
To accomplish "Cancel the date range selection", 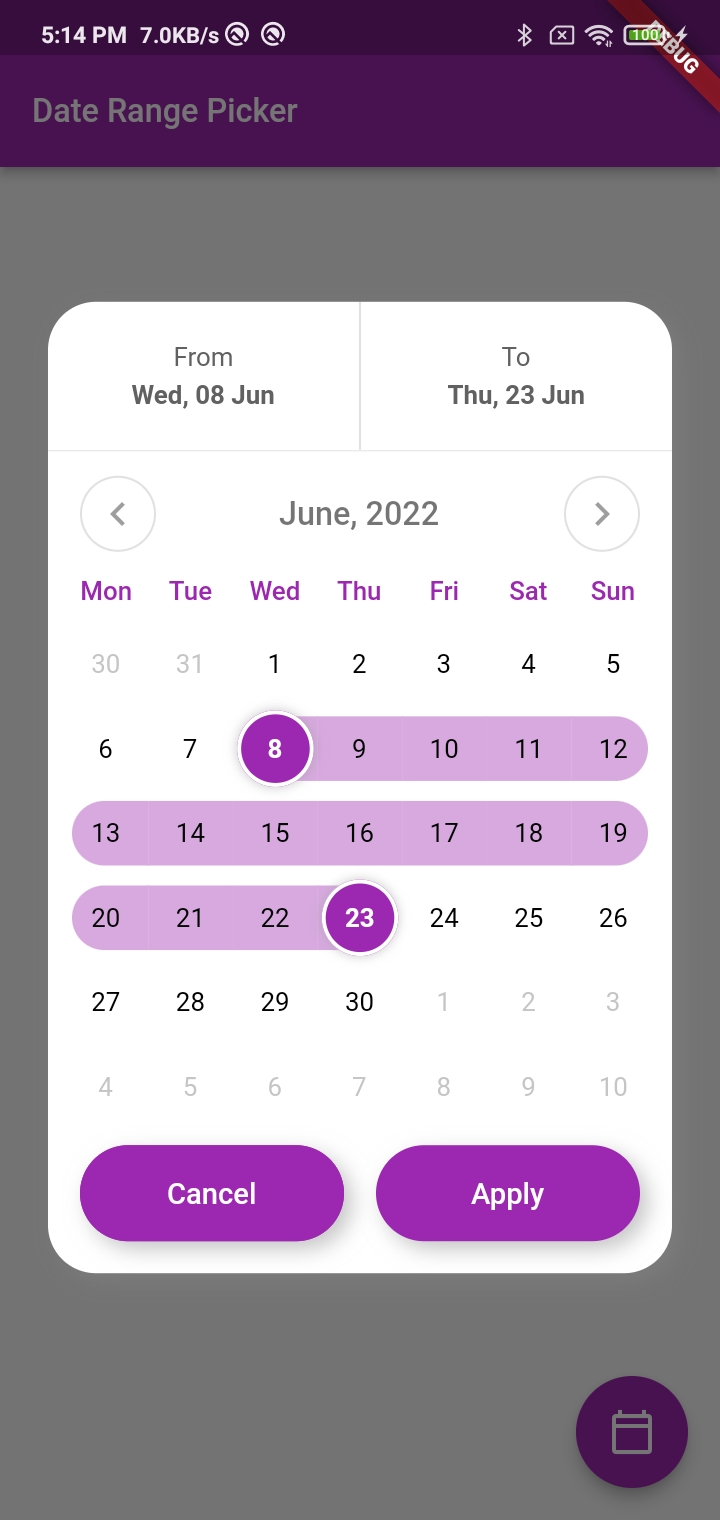I will point(212,1193).
